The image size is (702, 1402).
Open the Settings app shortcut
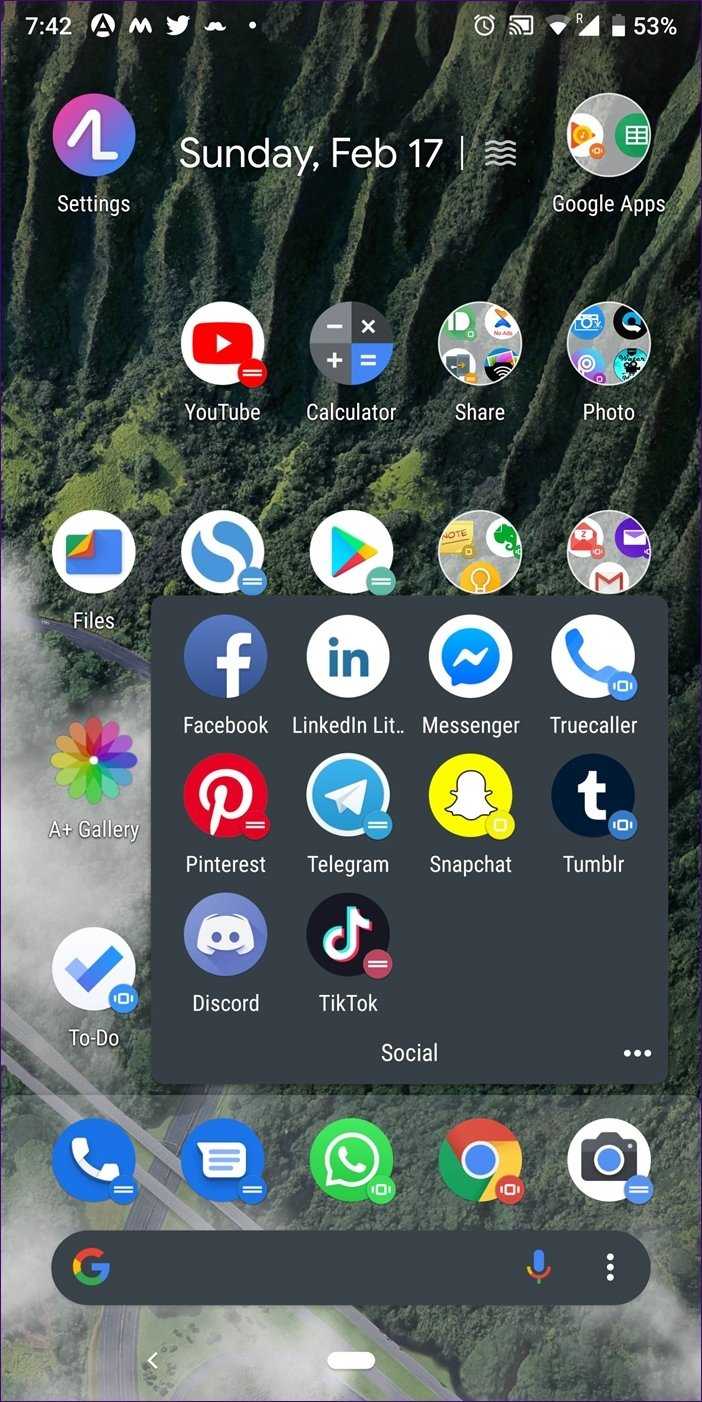pos(93,136)
